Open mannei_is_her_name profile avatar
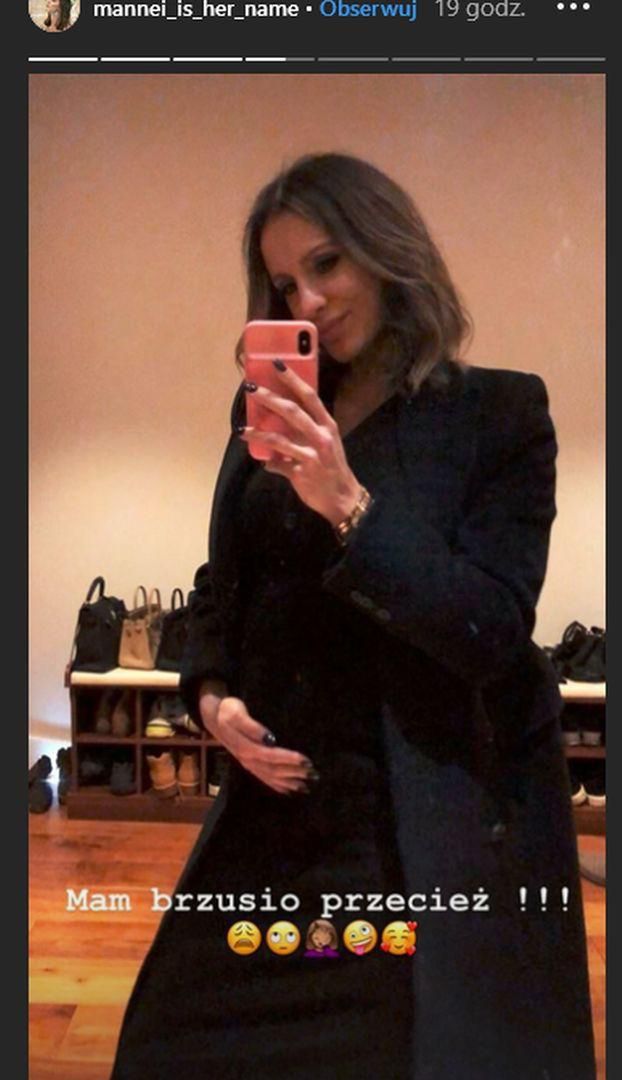Viewport: 622px width, 1080px height. coord(54,12)
